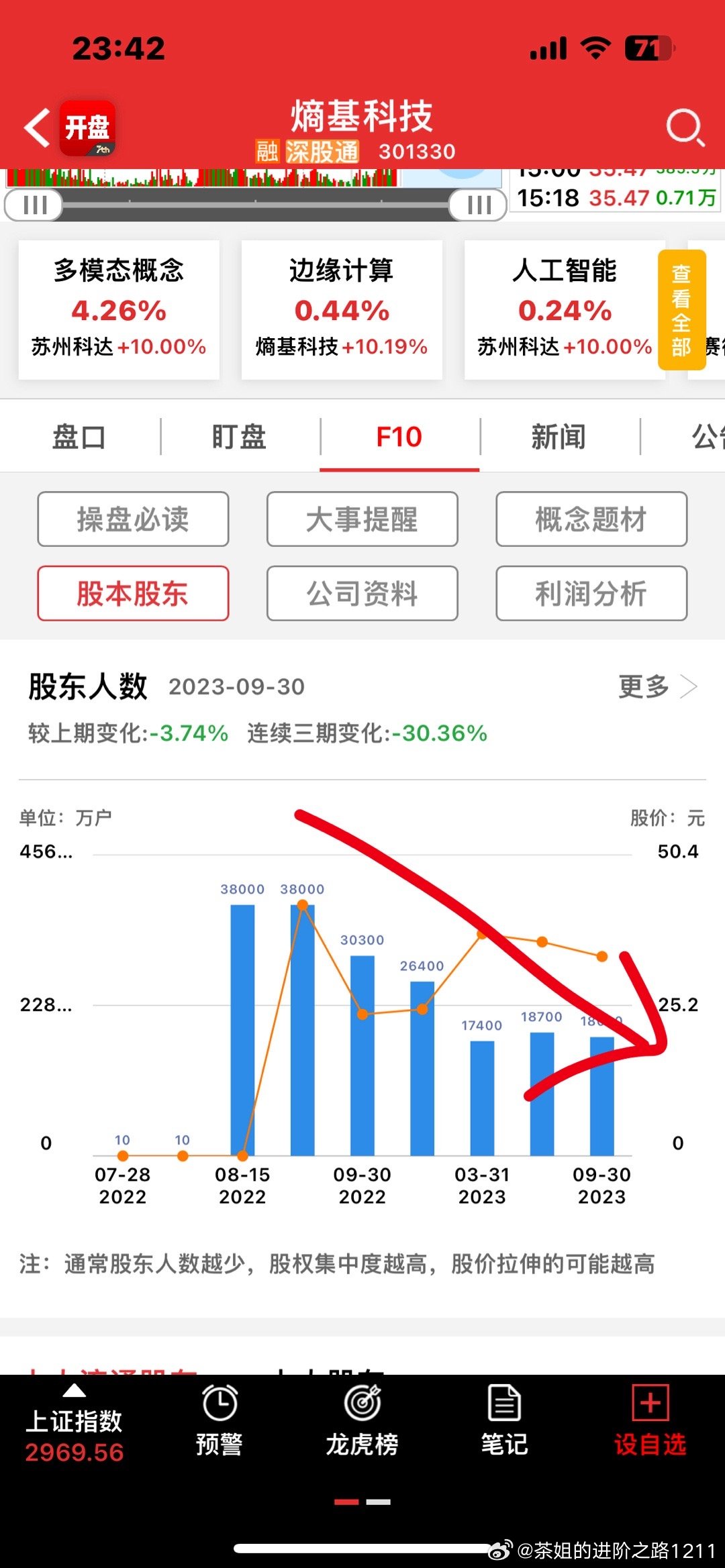Open the search magnifier icon

coord(685,127)
